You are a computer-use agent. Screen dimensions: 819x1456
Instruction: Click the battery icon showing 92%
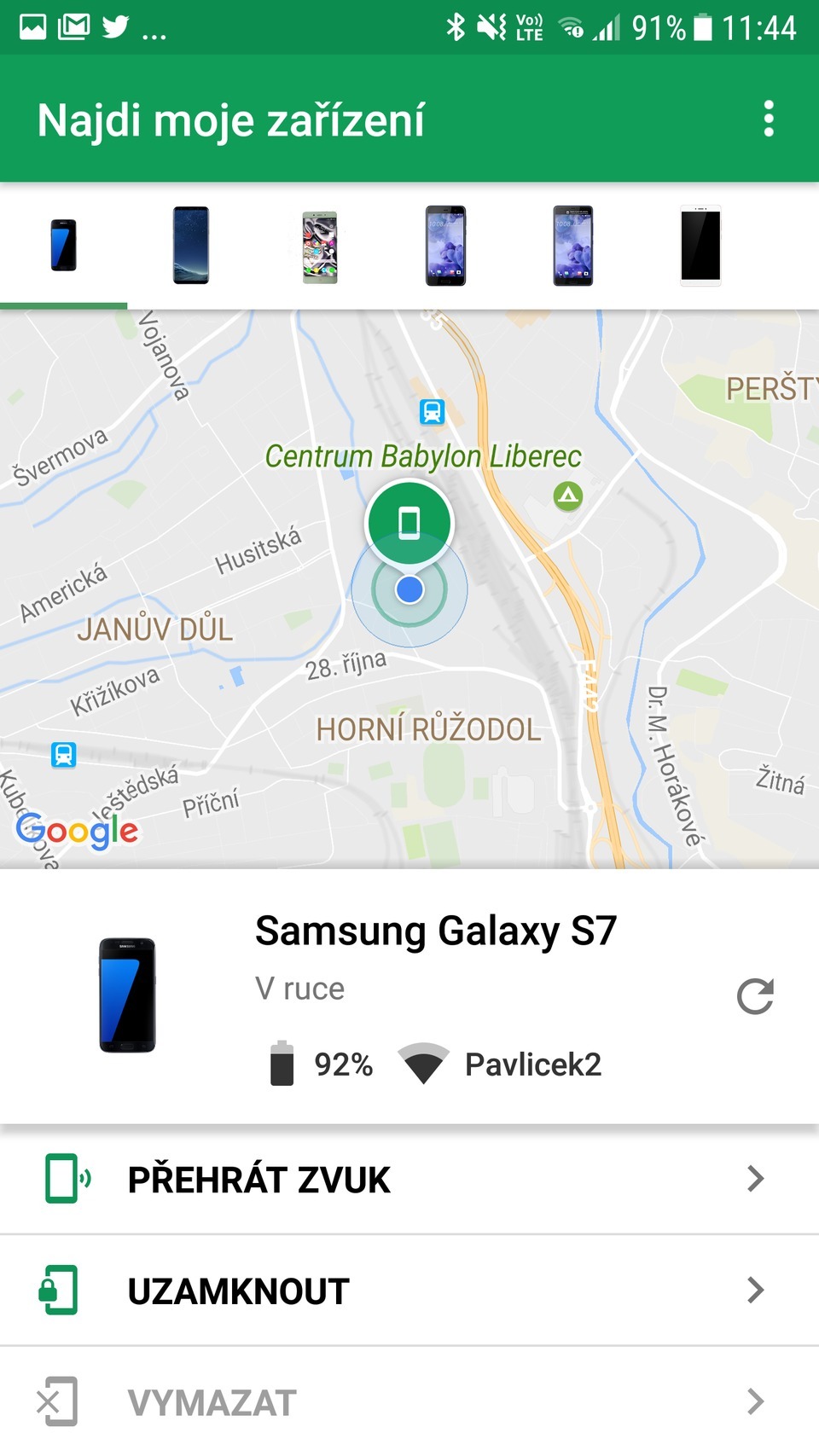(x=282, y=1064)
